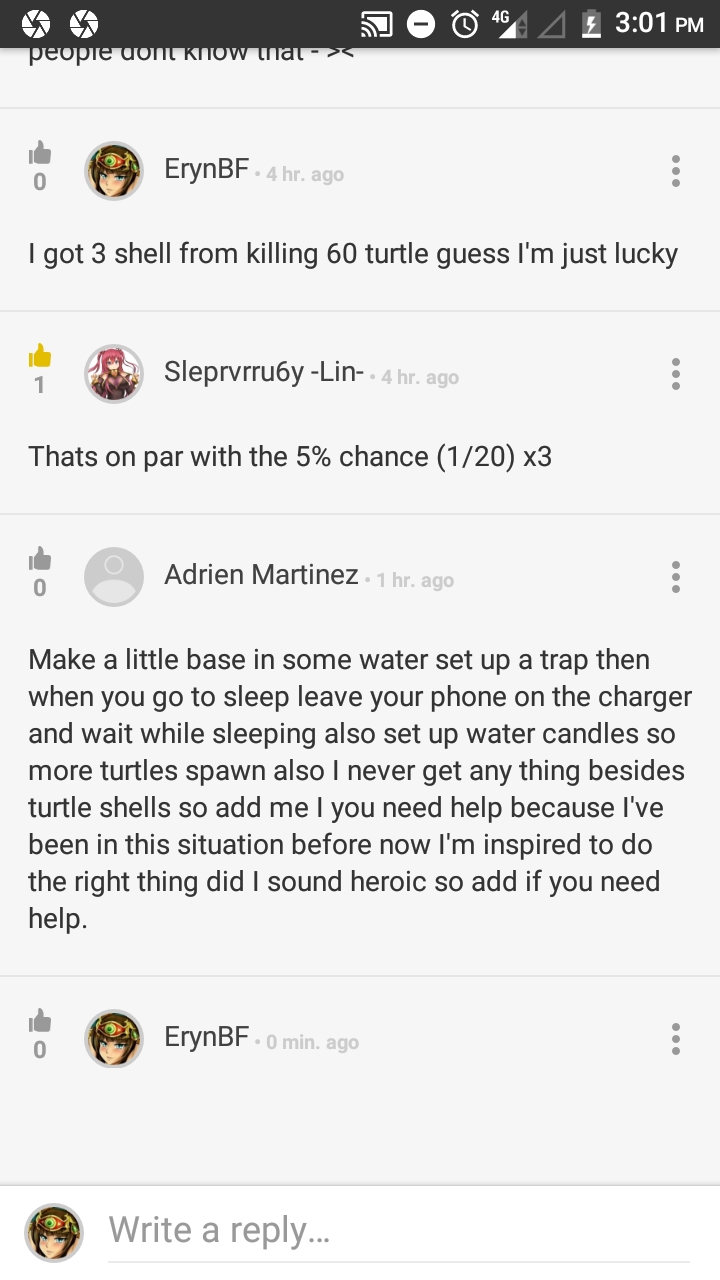720x1280 pixels.
Task: Tap the Write a reply field
Action: (398, 1230)
